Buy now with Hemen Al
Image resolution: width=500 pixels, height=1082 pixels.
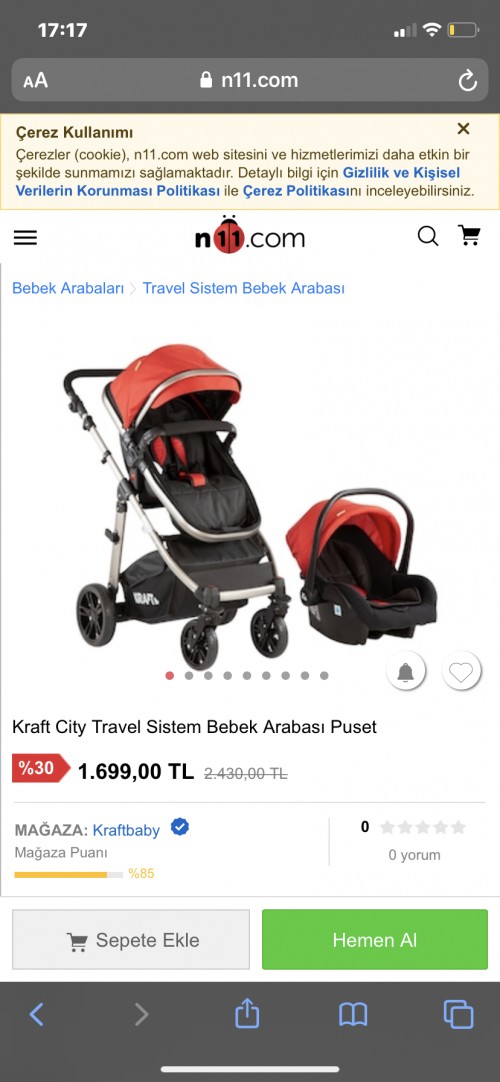point(374,939)
